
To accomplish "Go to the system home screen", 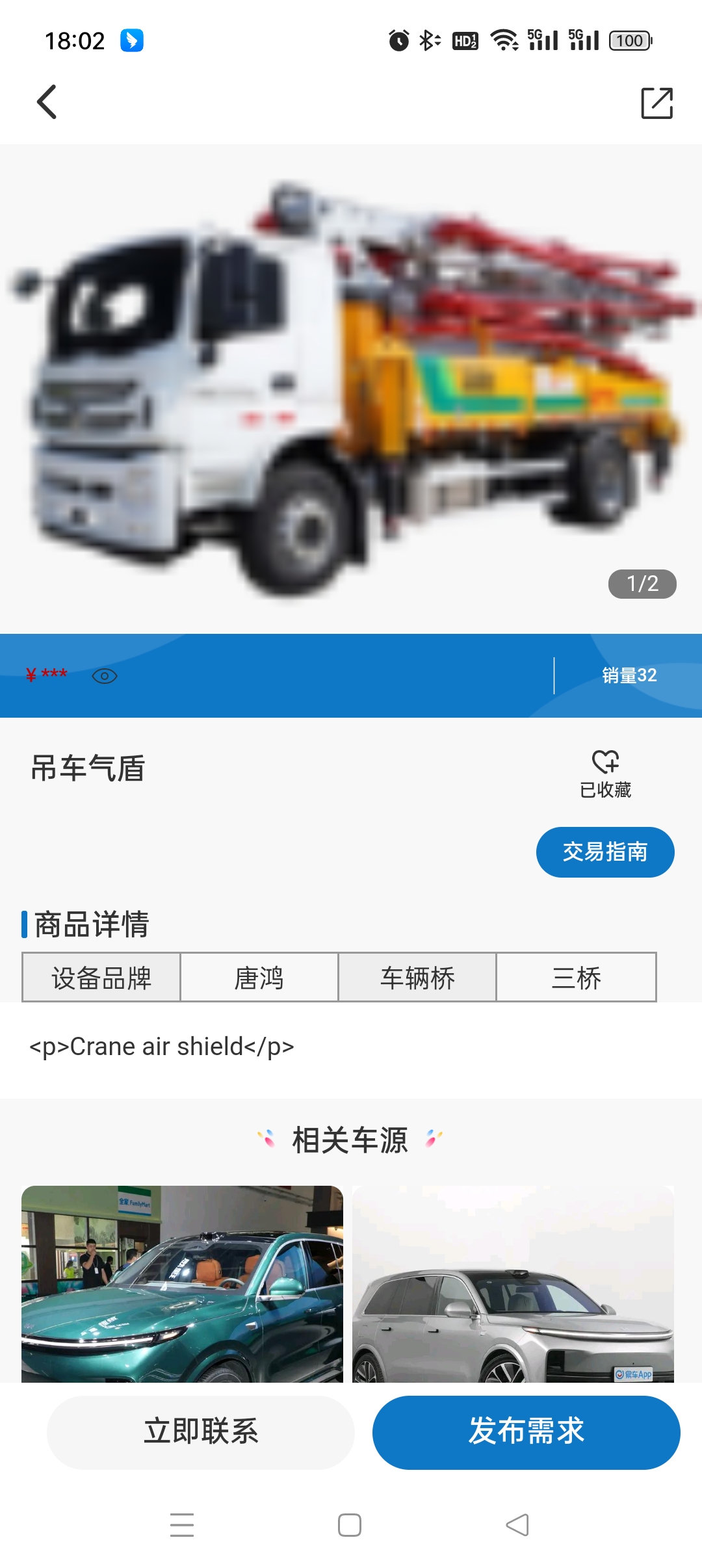I will pos(350,1525).
